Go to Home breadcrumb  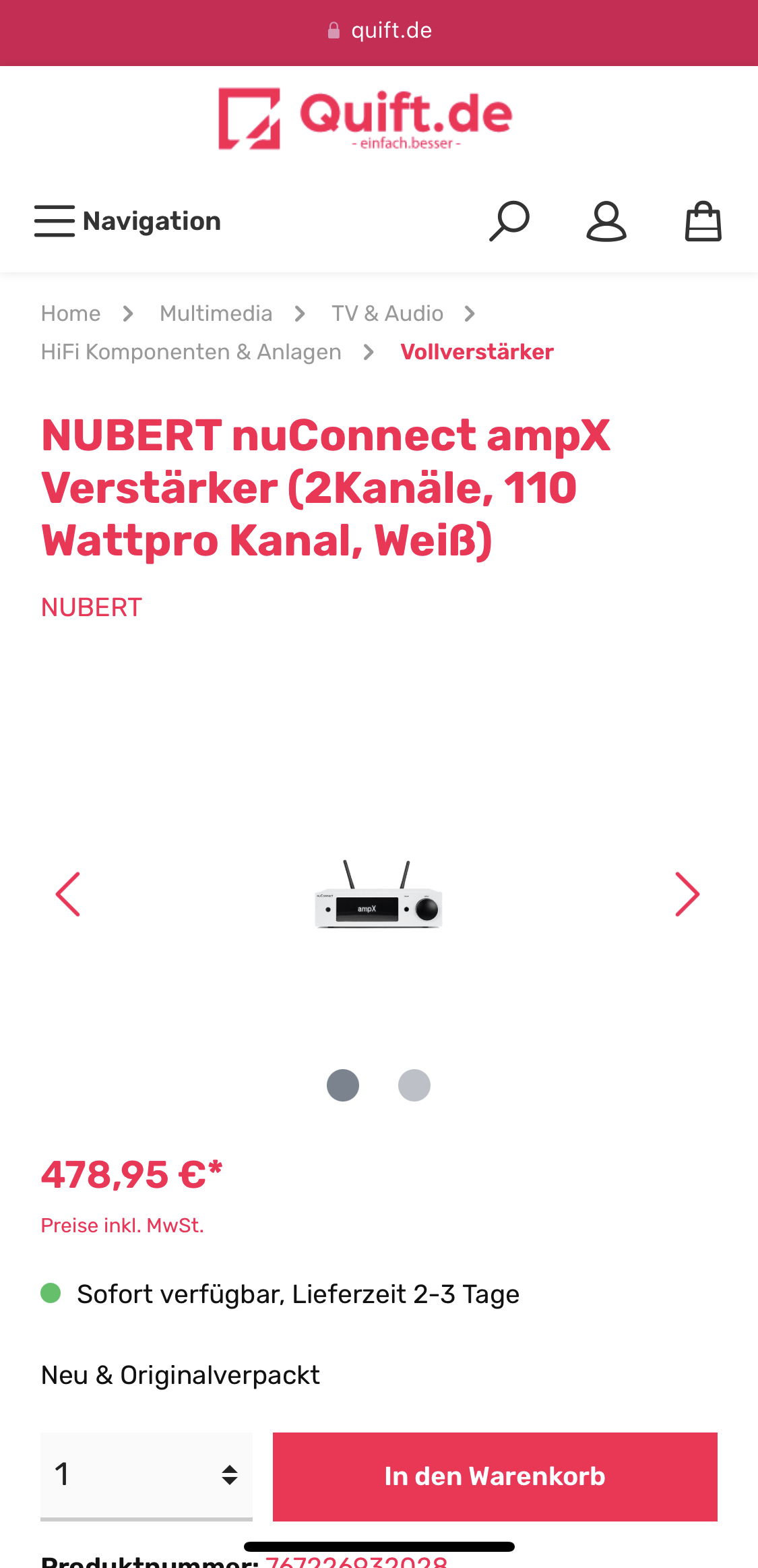click(71, 313)
